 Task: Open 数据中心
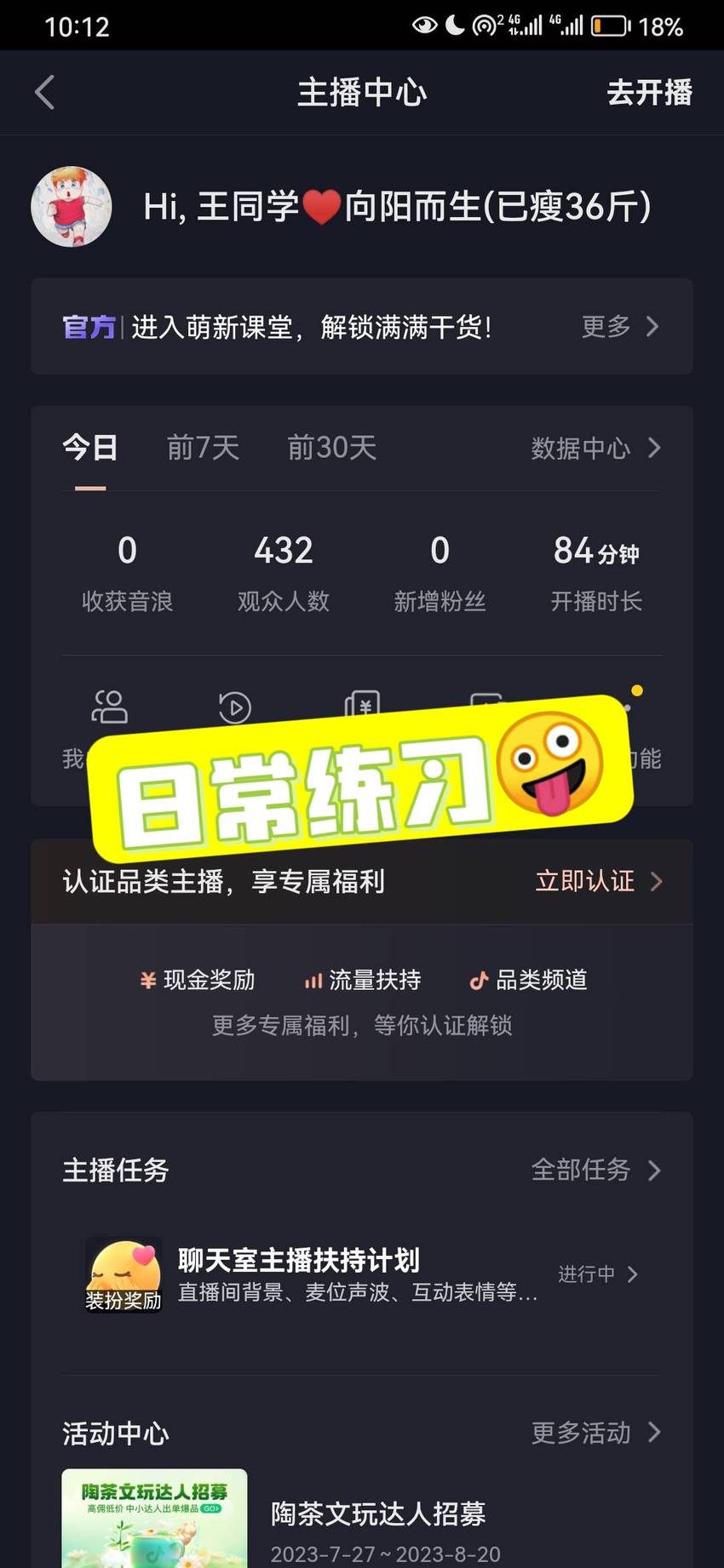pyautogui.click(x=595, y=448)
